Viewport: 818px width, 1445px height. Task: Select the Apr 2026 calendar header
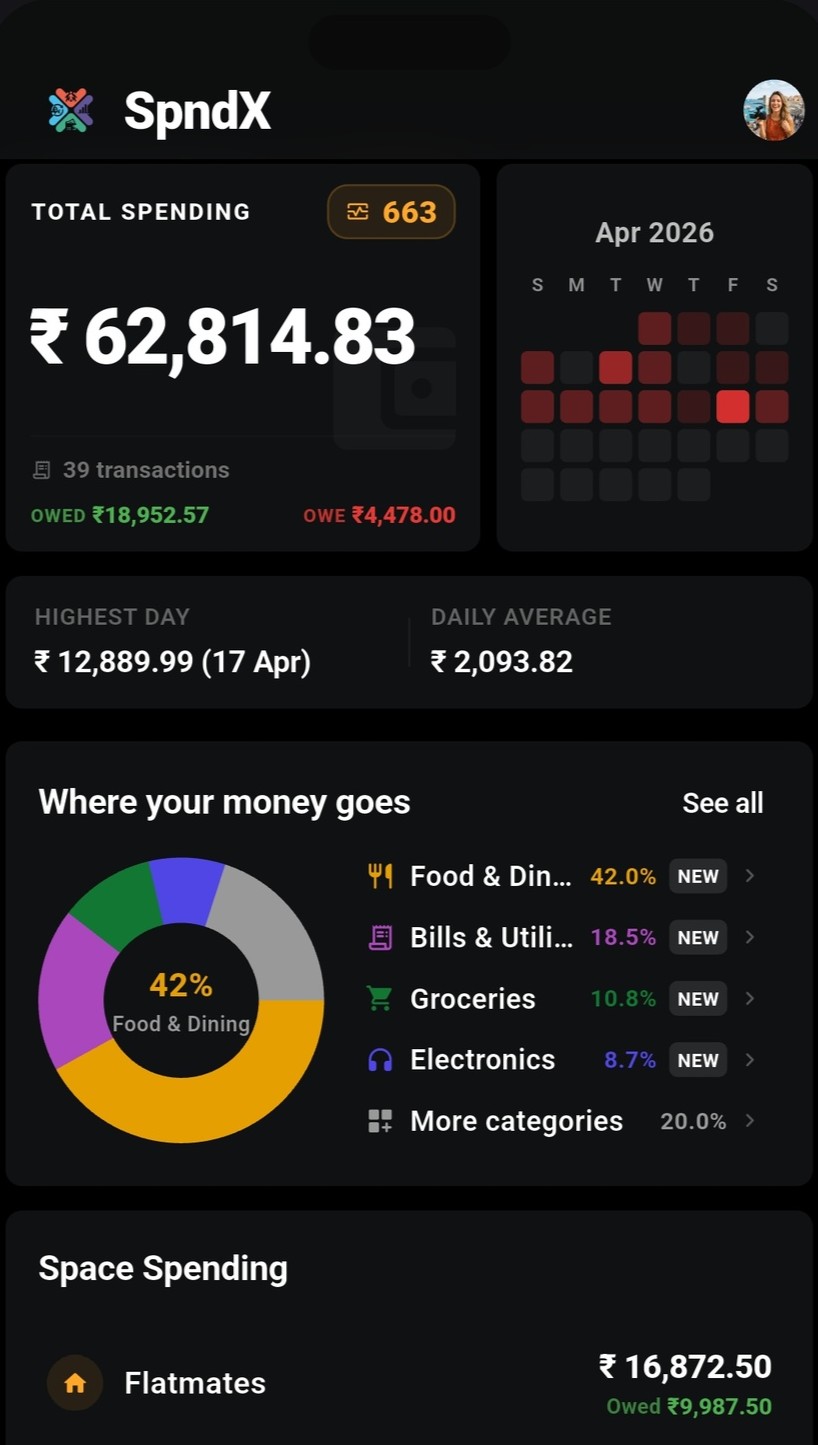tap(655, 232)
